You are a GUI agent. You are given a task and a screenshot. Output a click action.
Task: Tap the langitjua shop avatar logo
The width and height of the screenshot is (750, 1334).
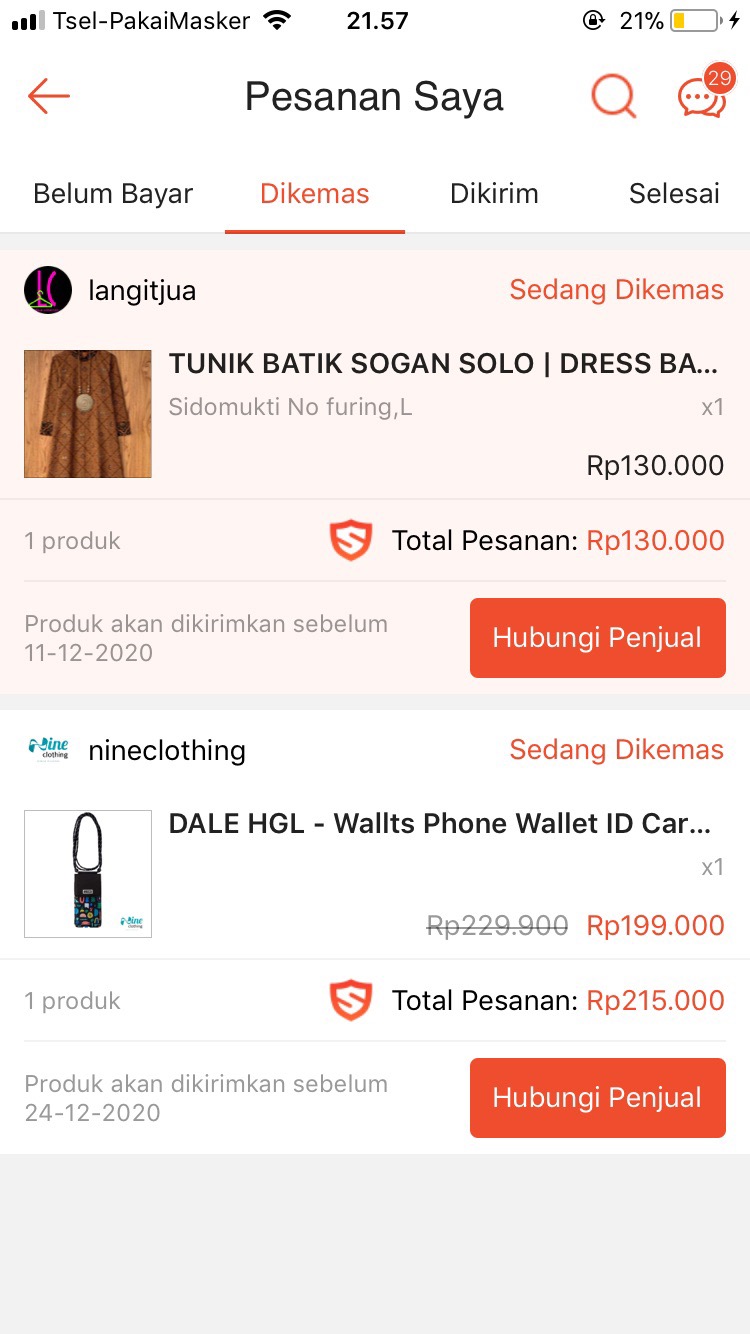pos(46,289)
